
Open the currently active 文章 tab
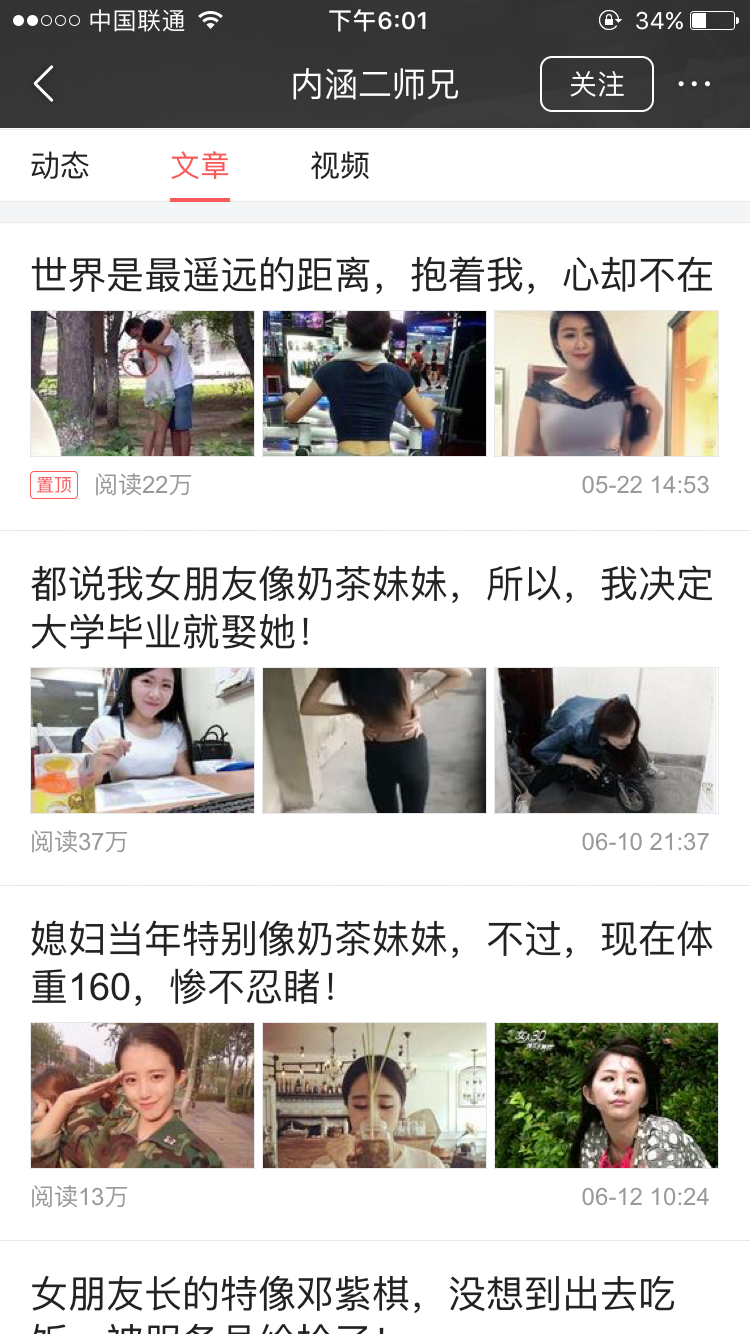[x=200, y=166]
